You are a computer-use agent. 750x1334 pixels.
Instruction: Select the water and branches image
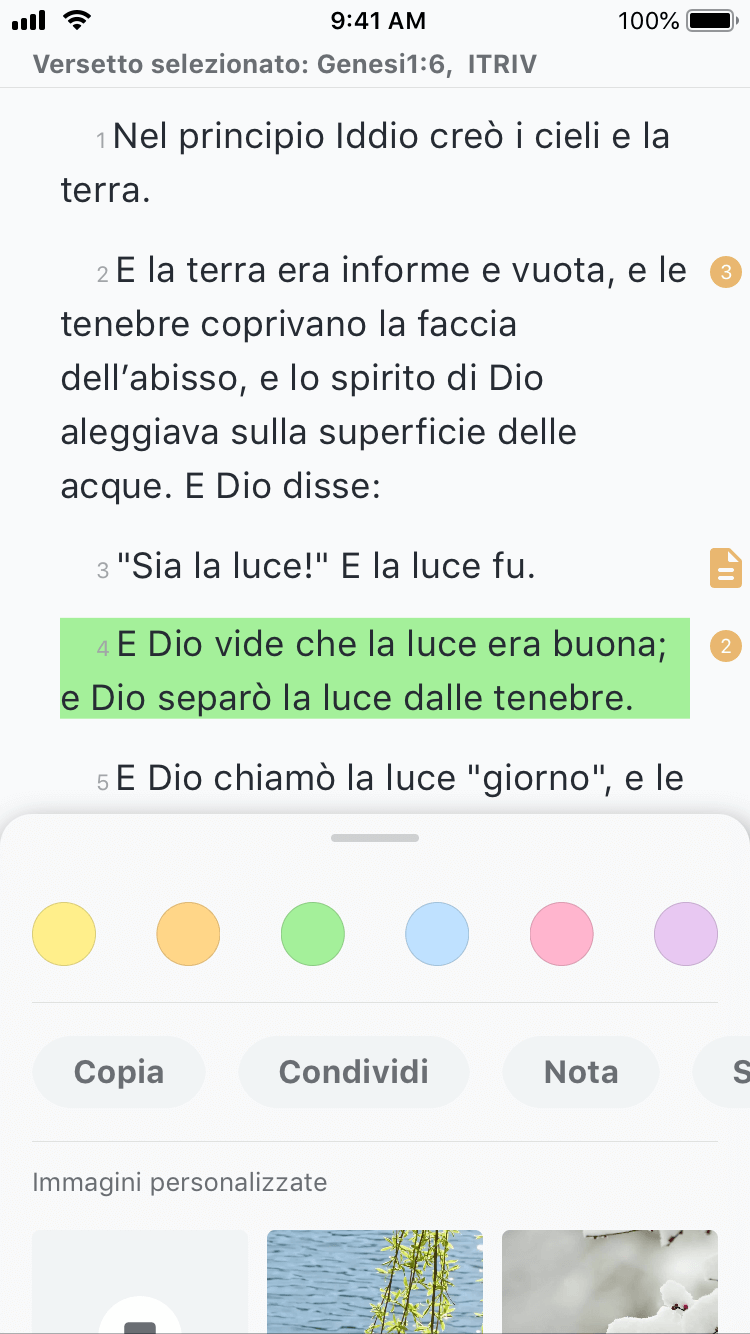pos(375,1282)
